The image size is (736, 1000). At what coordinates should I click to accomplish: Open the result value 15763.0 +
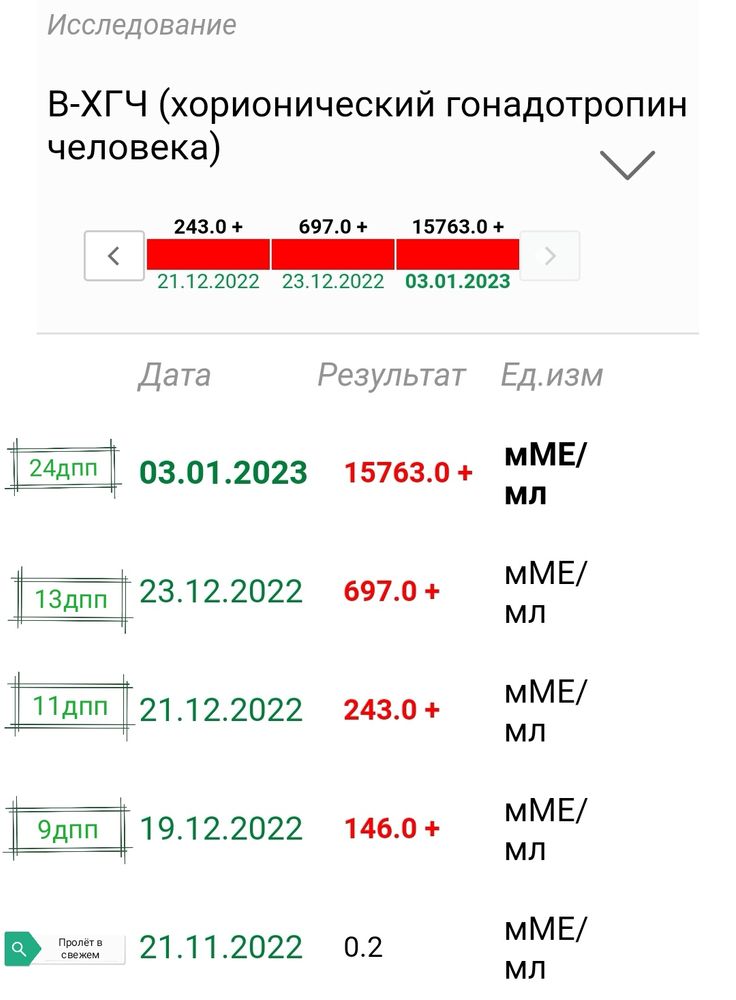click(407, 470)
